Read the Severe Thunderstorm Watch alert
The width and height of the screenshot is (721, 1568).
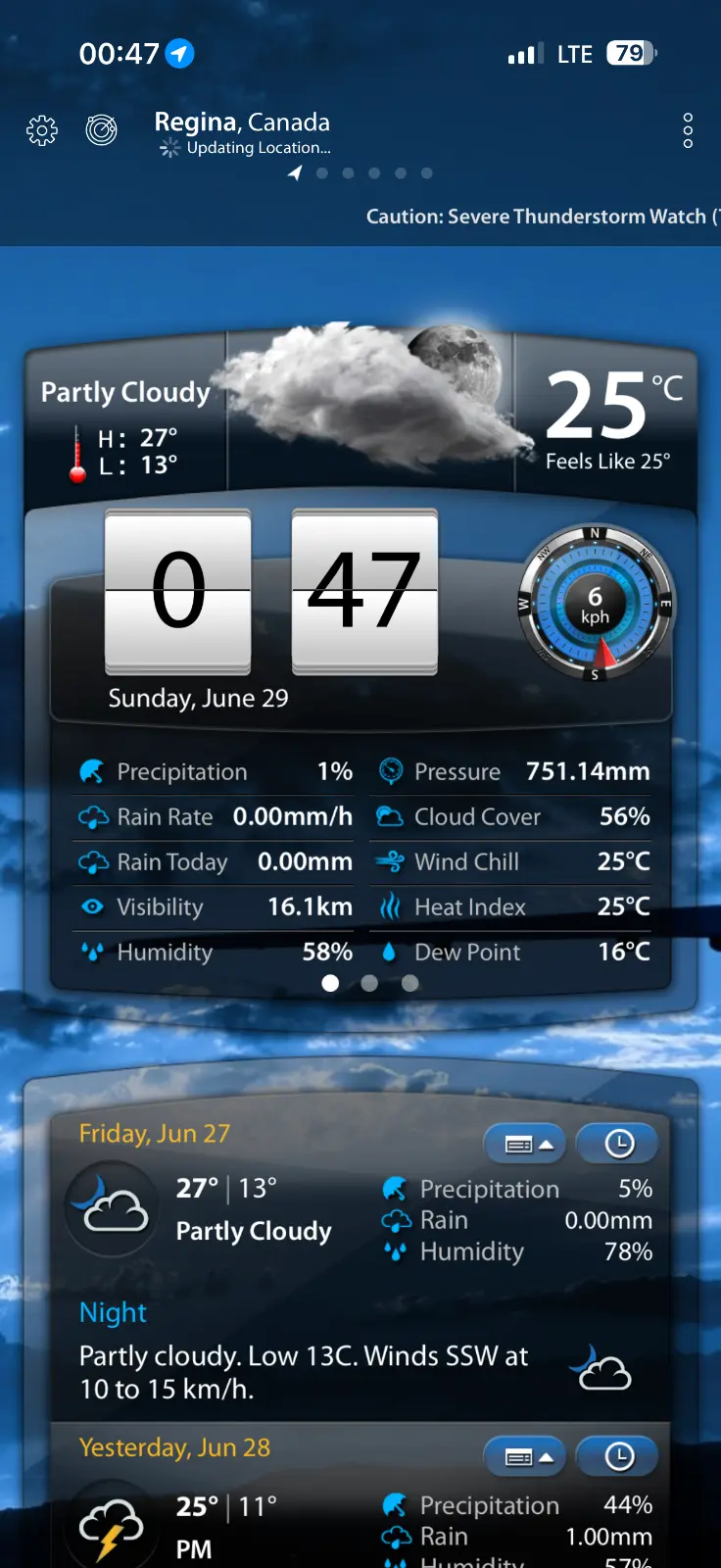[x=541, y=217]
